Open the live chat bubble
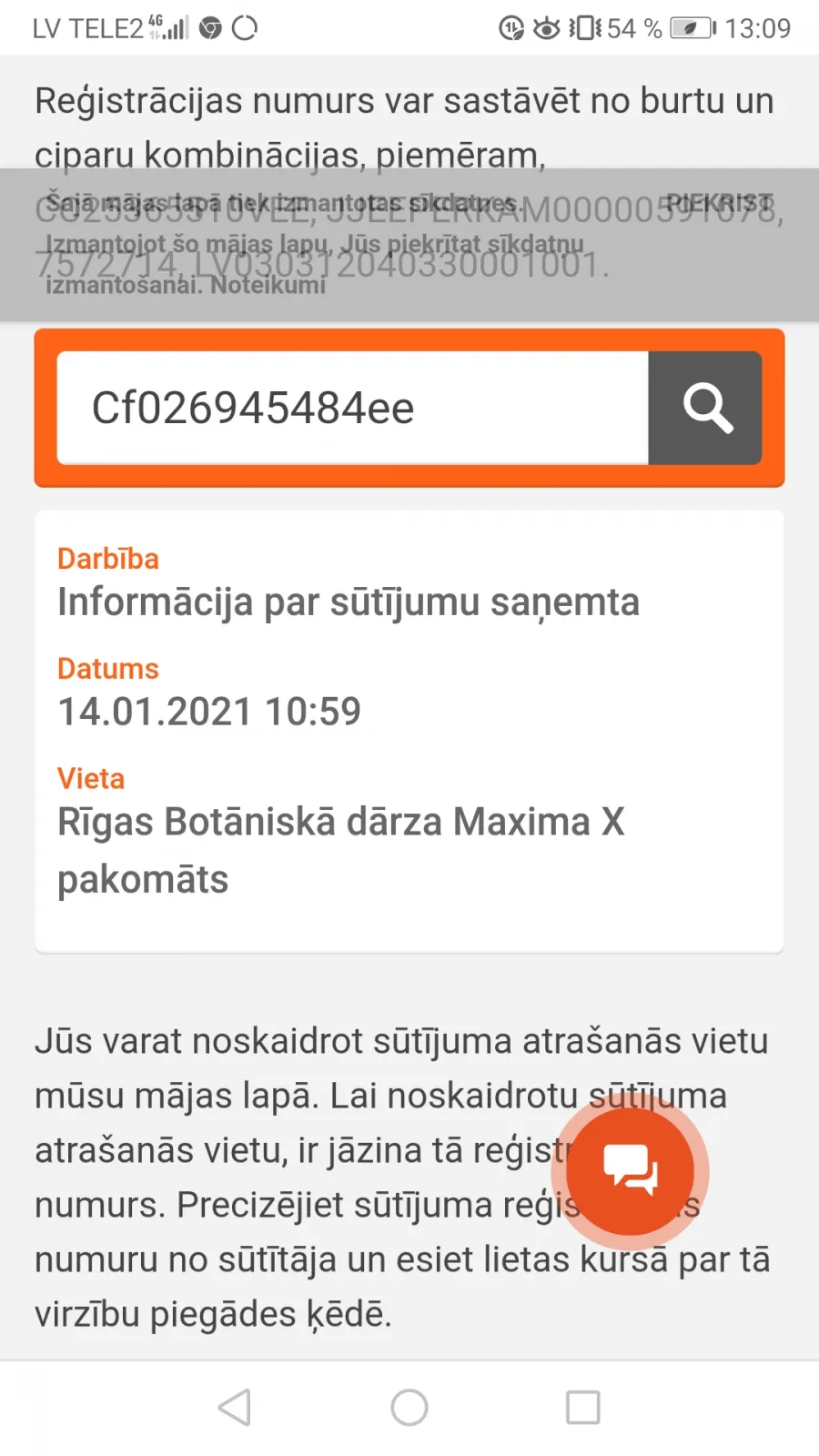 631,1170
